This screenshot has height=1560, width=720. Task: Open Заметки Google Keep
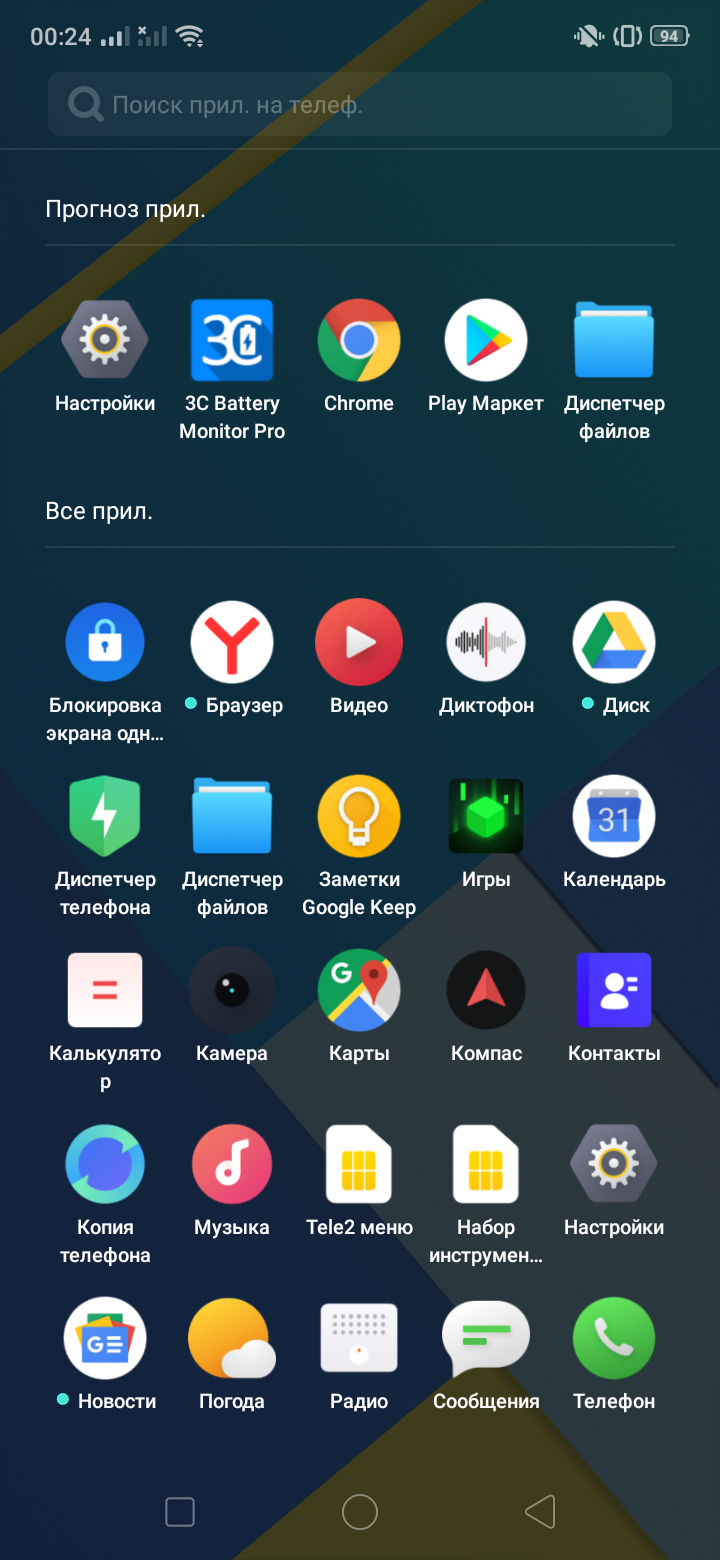(x=359, y=817)
